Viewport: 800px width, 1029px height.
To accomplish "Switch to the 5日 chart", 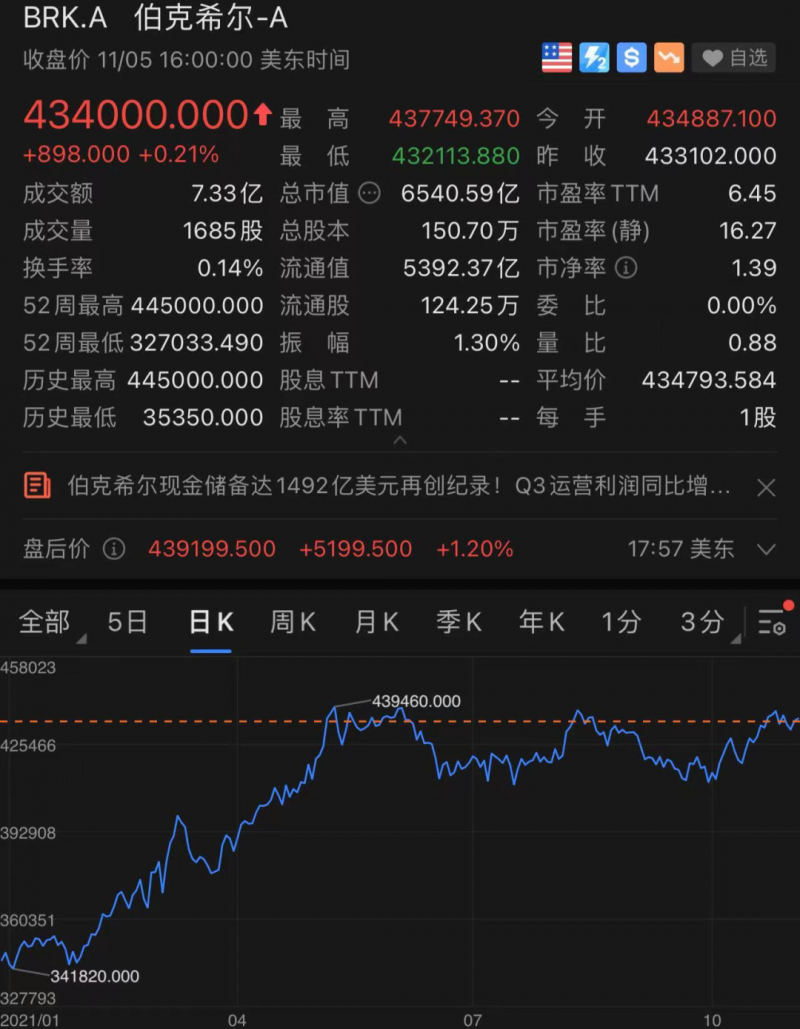I will [127, 622].
